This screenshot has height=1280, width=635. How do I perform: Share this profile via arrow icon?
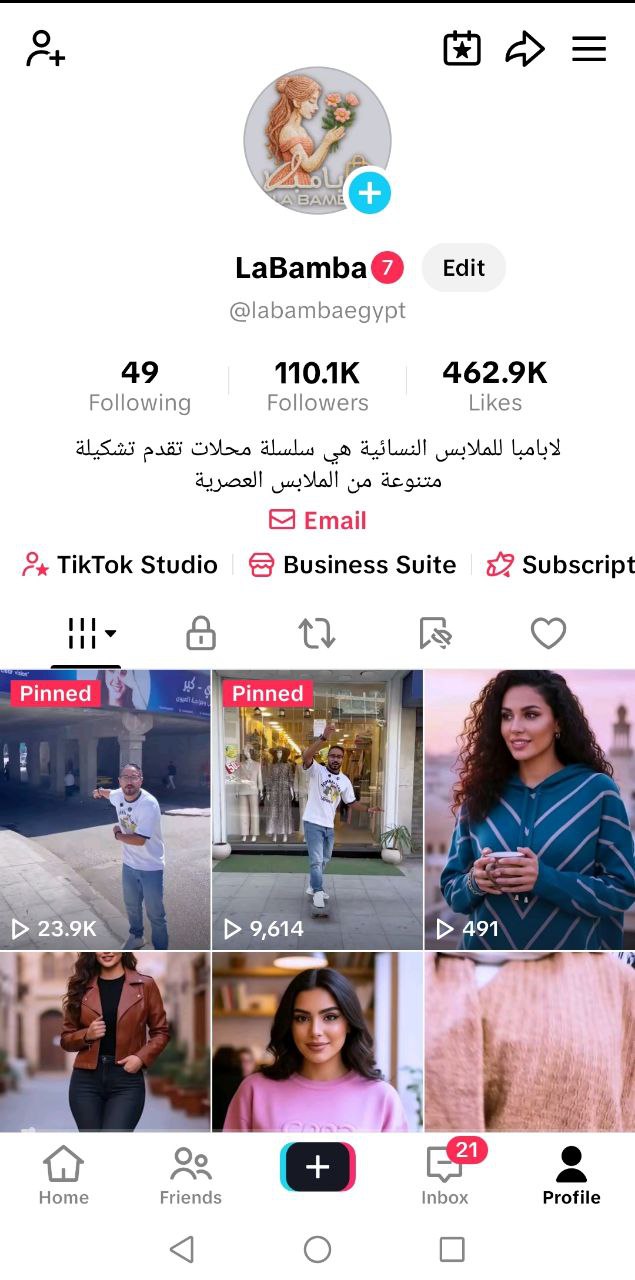(524, 48)
